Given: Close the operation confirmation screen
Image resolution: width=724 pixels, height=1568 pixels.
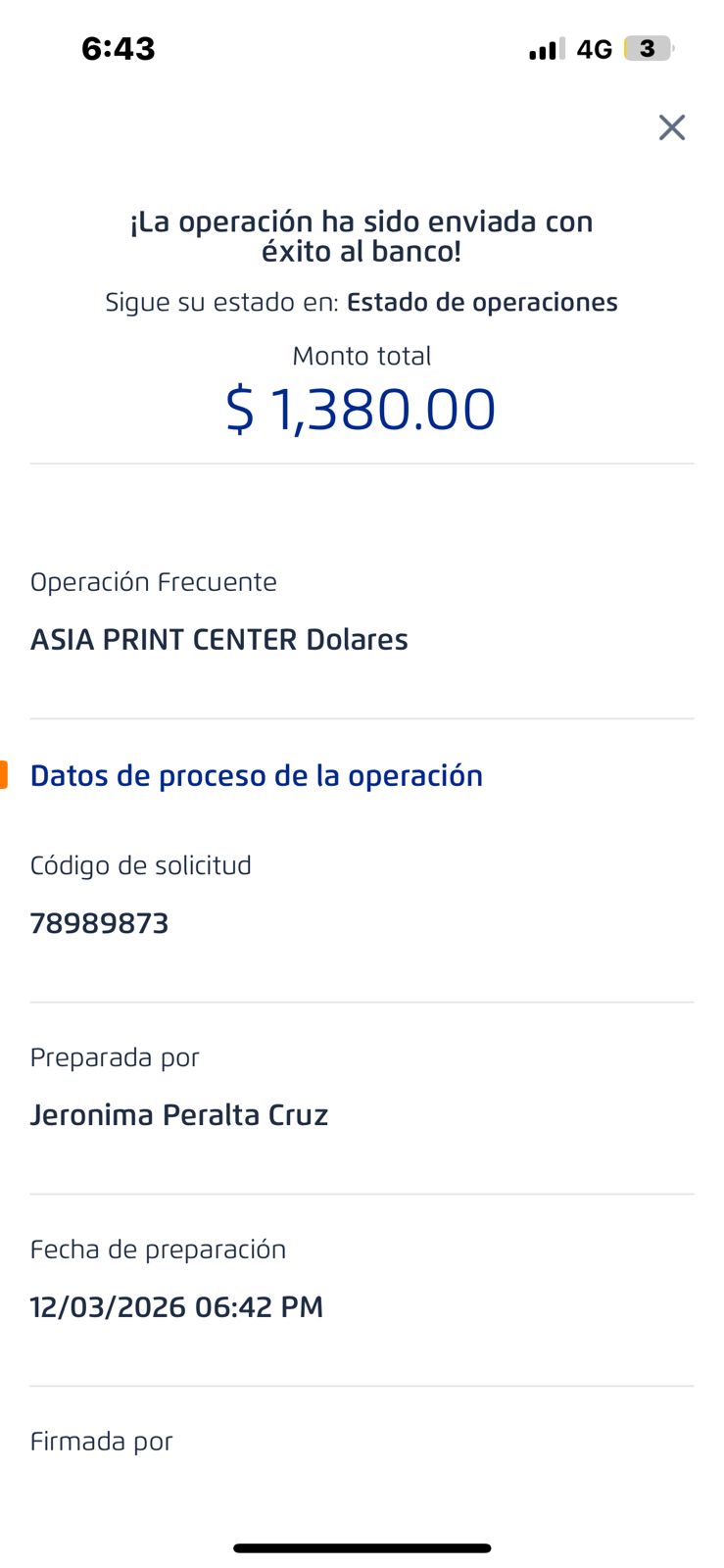Looking at the screenshot, I should (x=671, y=127).
